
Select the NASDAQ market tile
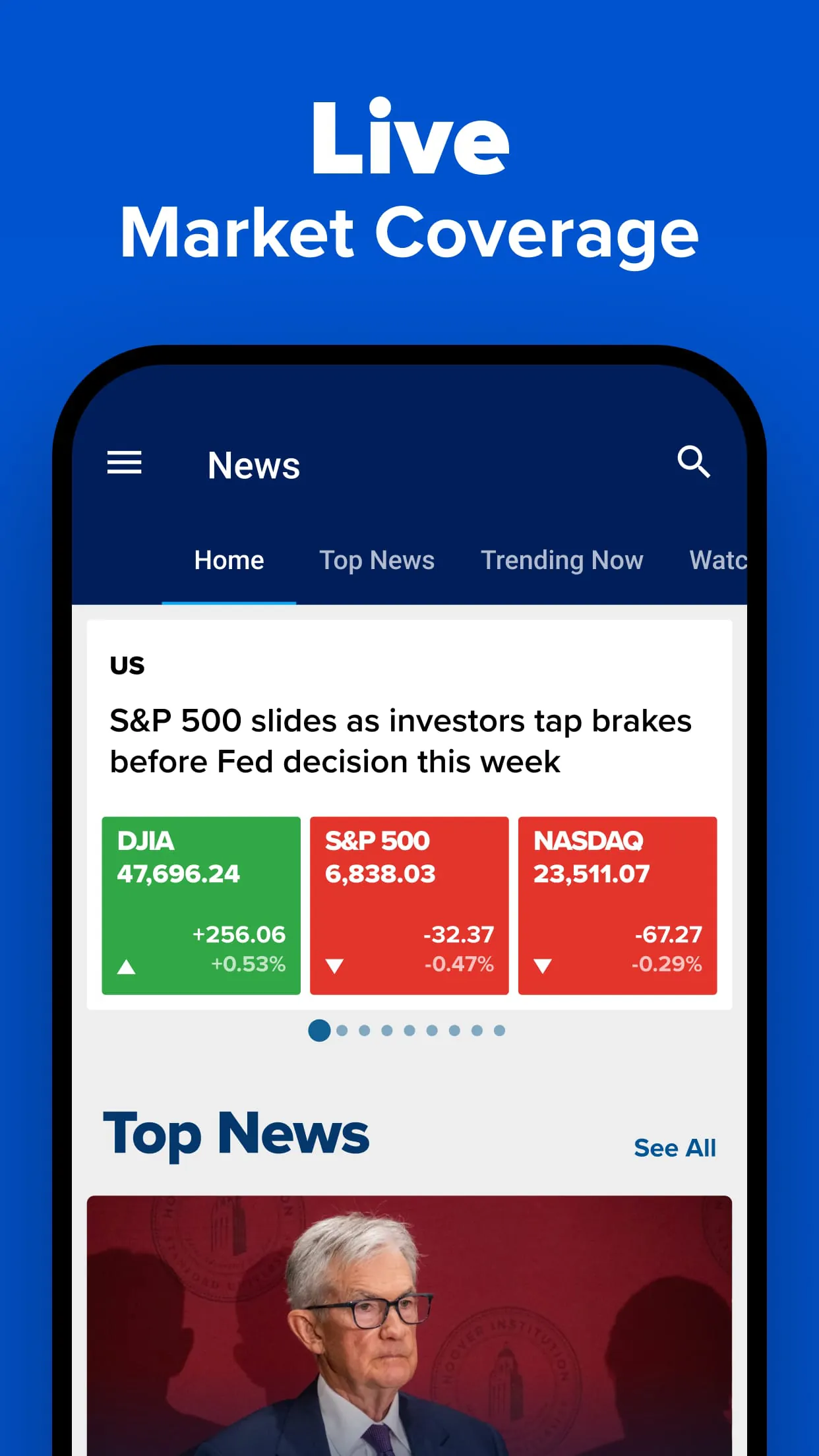[x=619, y=905]
